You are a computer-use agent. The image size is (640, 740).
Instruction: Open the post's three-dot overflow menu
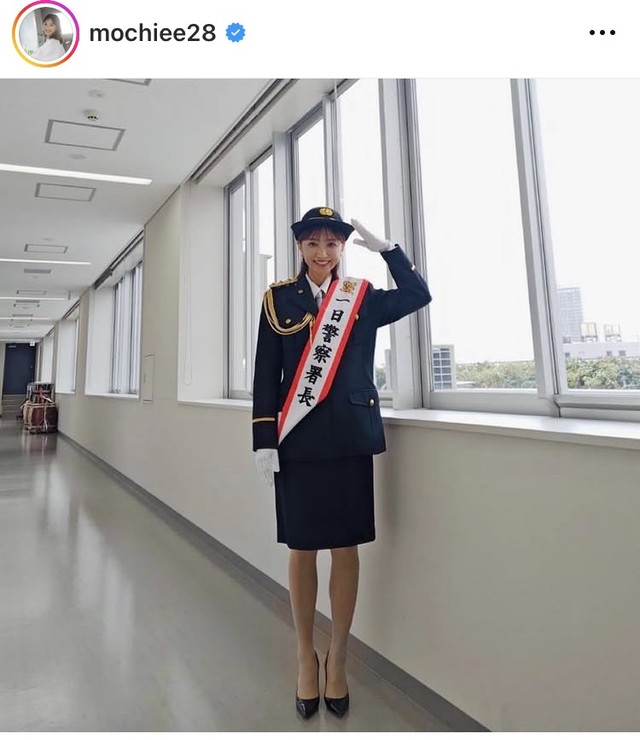click(x=602, y=33)
